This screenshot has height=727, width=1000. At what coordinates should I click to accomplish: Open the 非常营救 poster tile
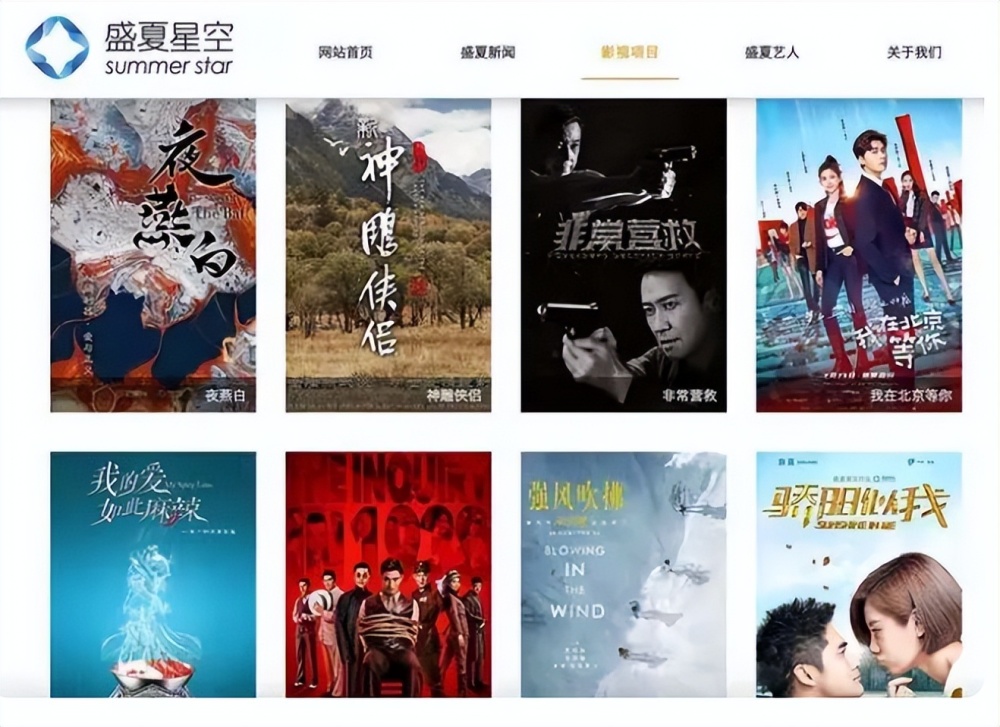coord(624,255)
